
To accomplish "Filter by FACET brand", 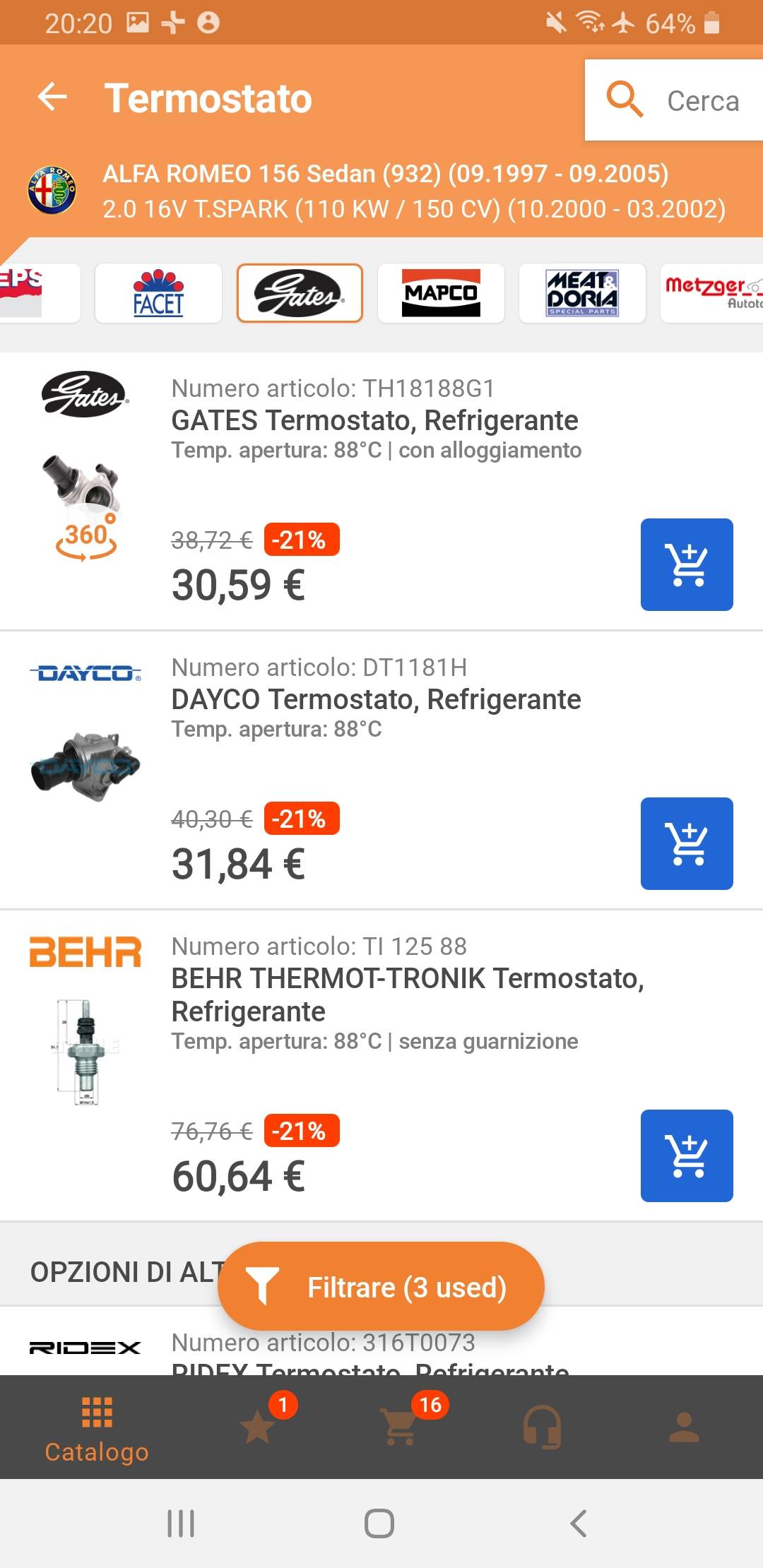I will pos(158,293).
